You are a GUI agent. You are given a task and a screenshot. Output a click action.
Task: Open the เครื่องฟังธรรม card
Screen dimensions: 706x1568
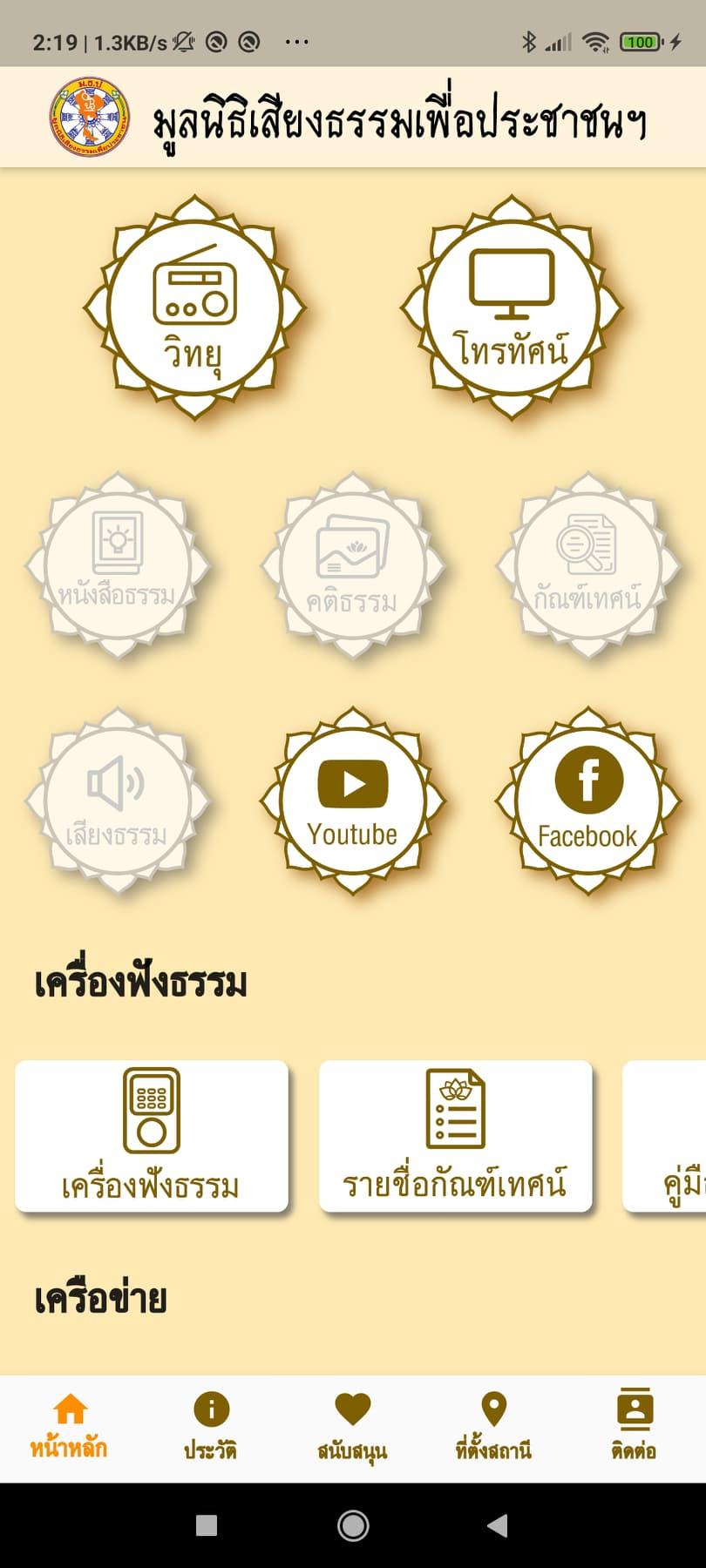click(x=152, y=1136)
